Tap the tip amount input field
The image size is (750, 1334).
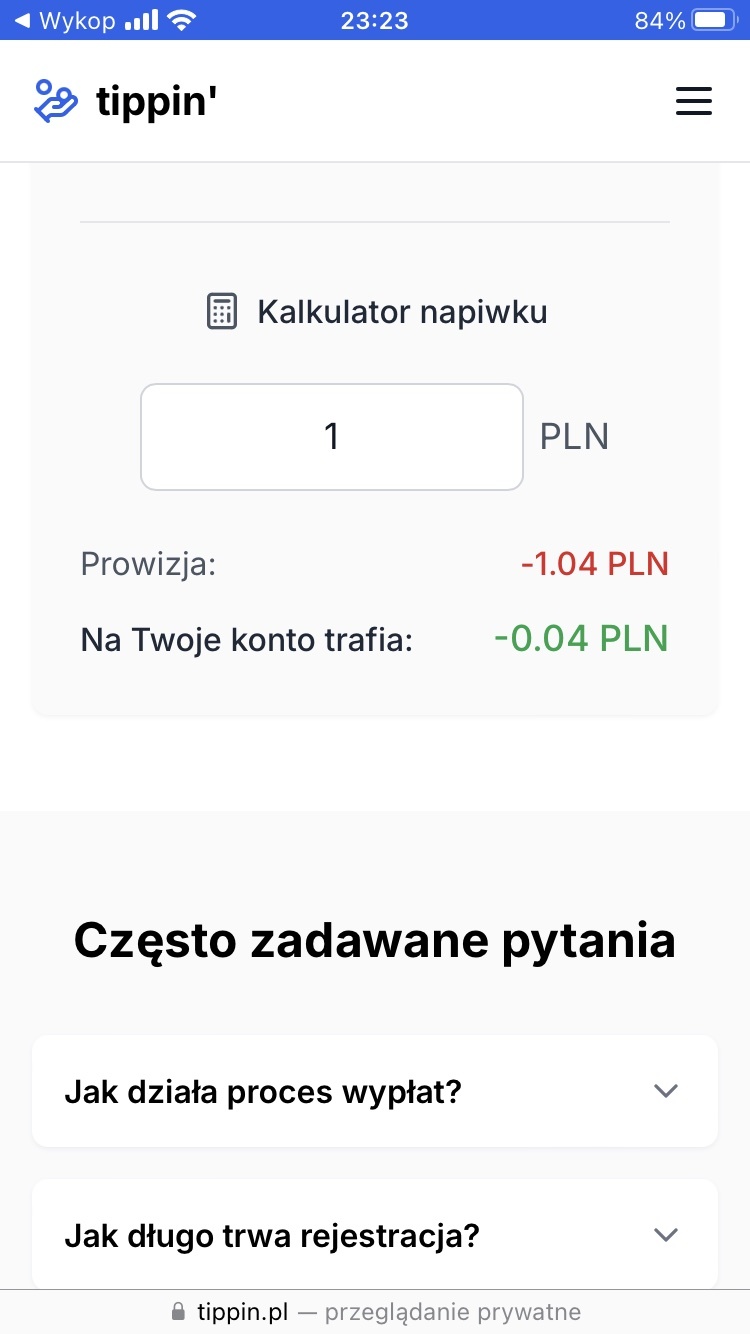(331, 437)
